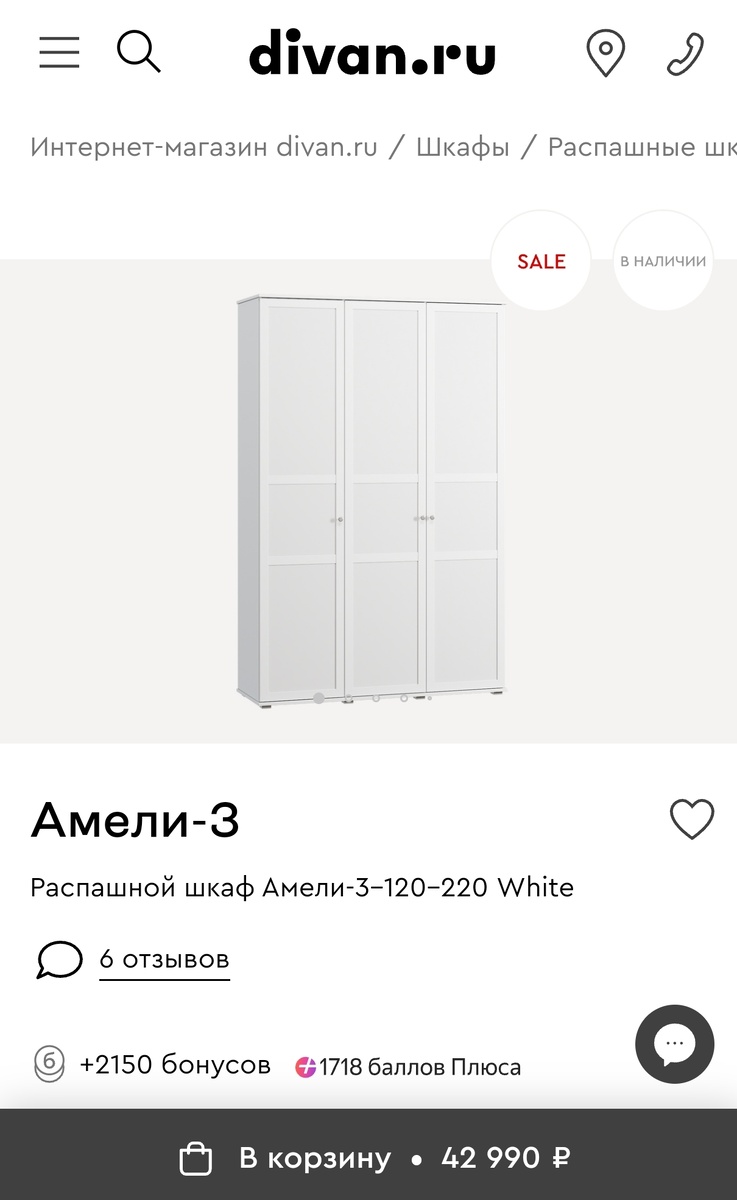Screen dimensions: 737x1200
Task: Open the chat bubble support widget
Action: point(675,1043)
